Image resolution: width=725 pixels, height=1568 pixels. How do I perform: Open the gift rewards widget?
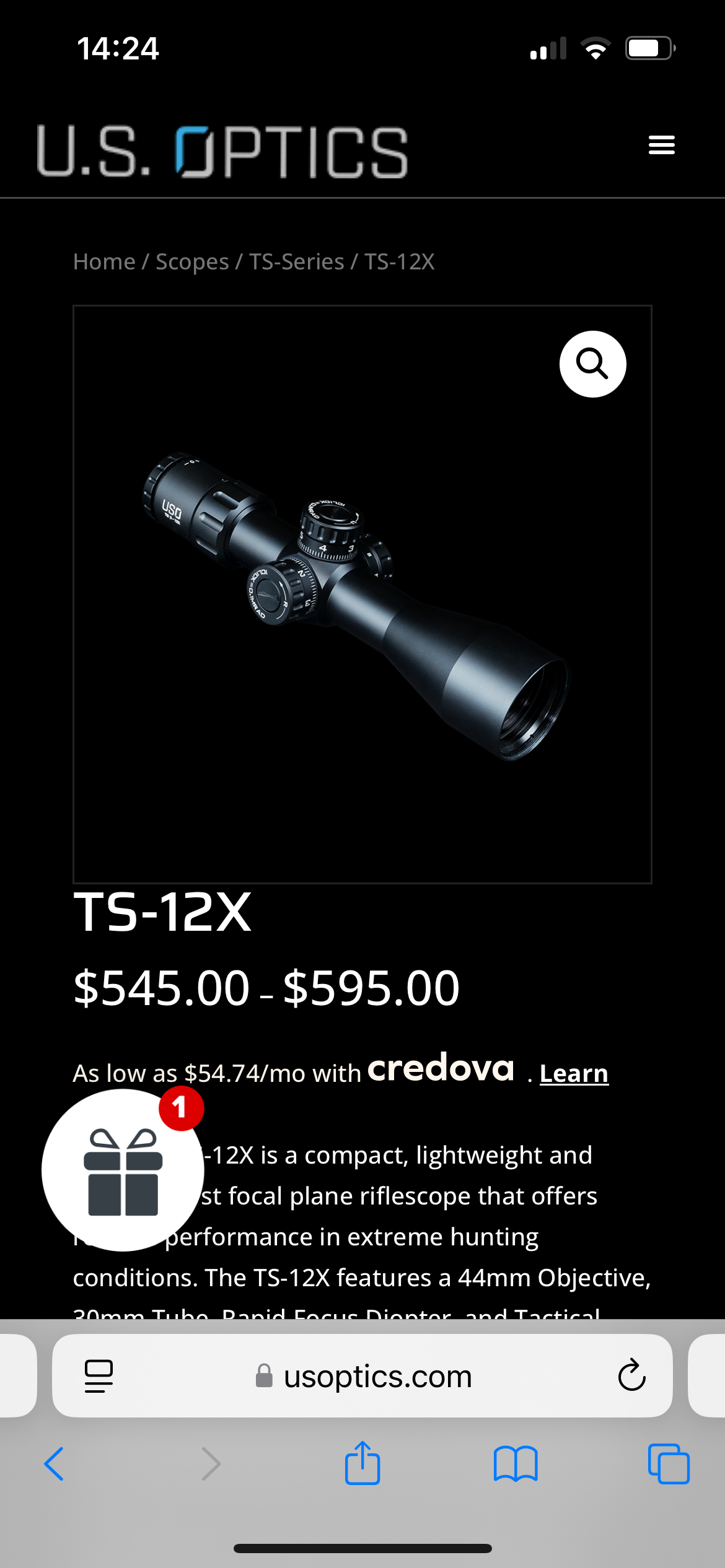tap(123, 1170)
